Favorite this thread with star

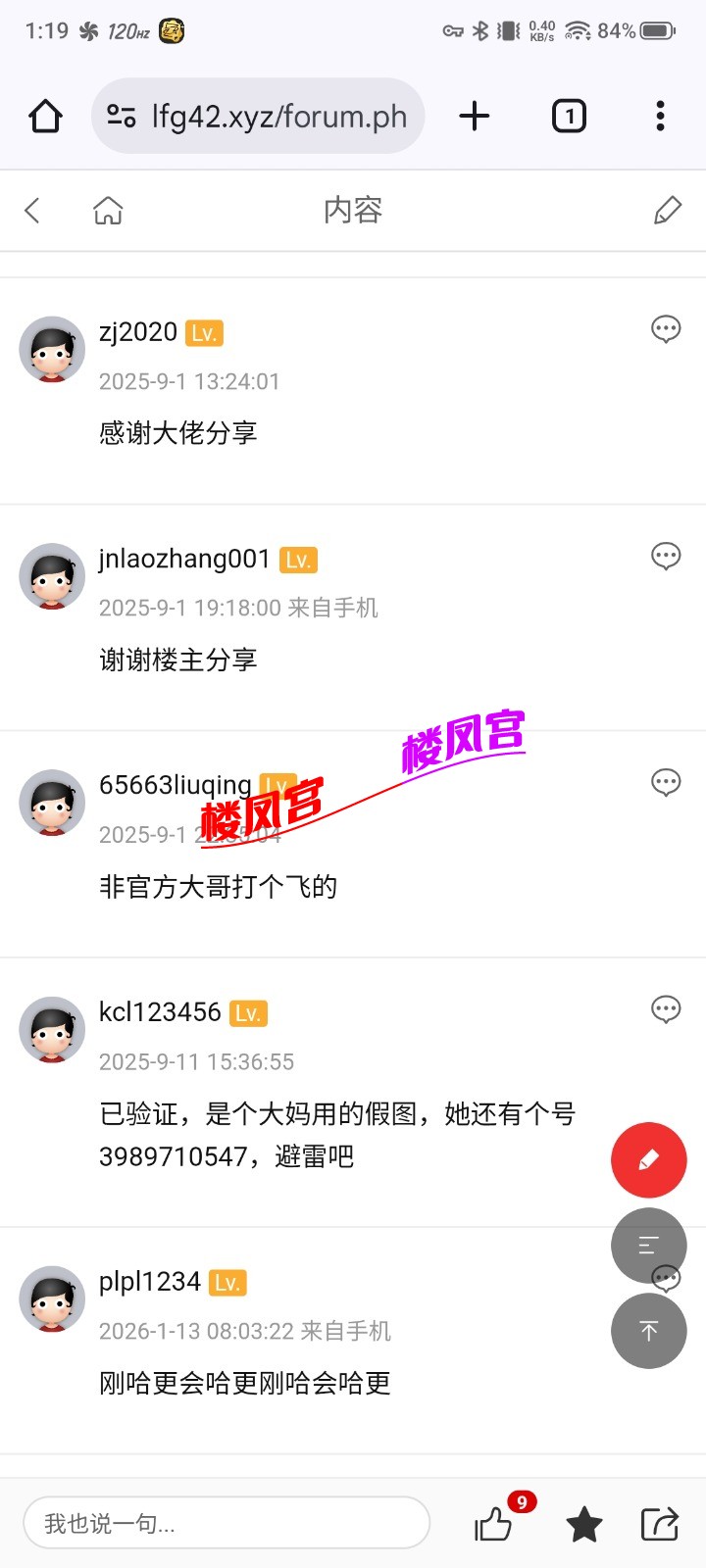pos(584,1524)
